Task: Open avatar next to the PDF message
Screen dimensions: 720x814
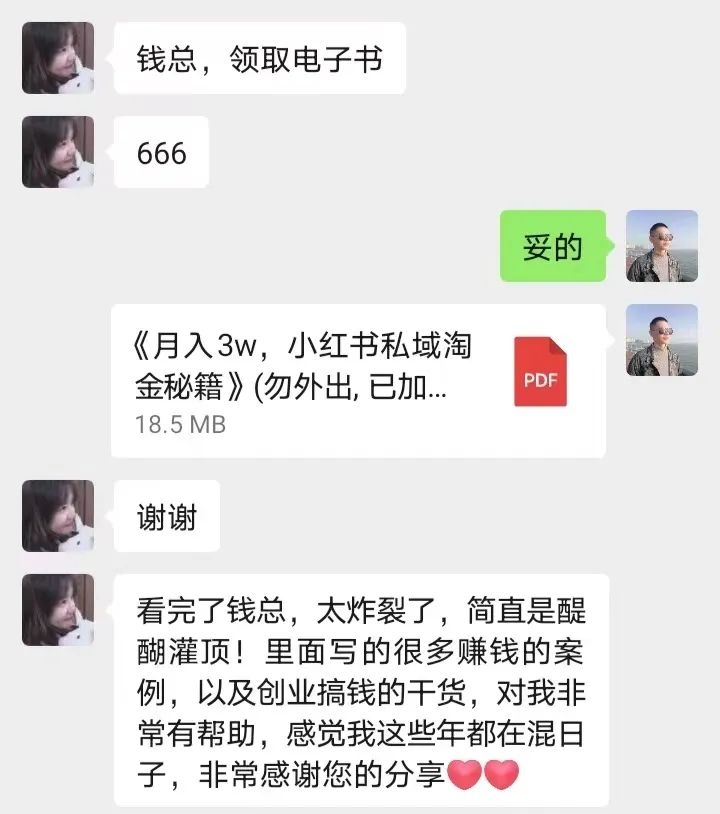Action: [661, 340]
